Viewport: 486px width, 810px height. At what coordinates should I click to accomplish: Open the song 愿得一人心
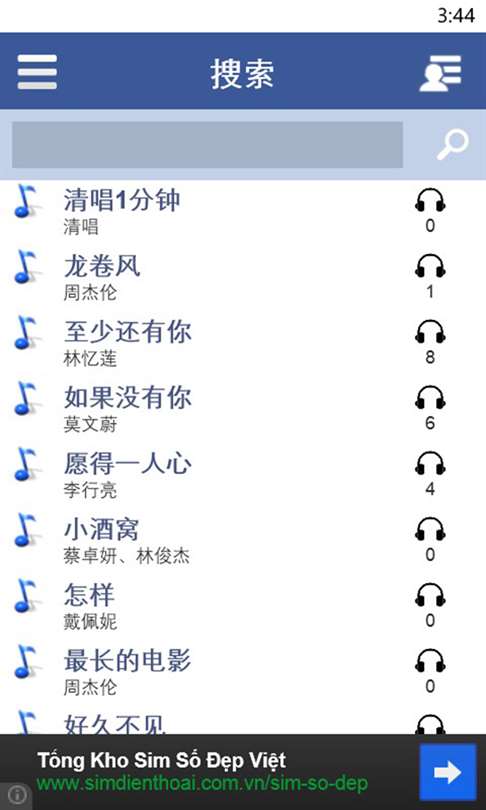(x=243, y=475)
